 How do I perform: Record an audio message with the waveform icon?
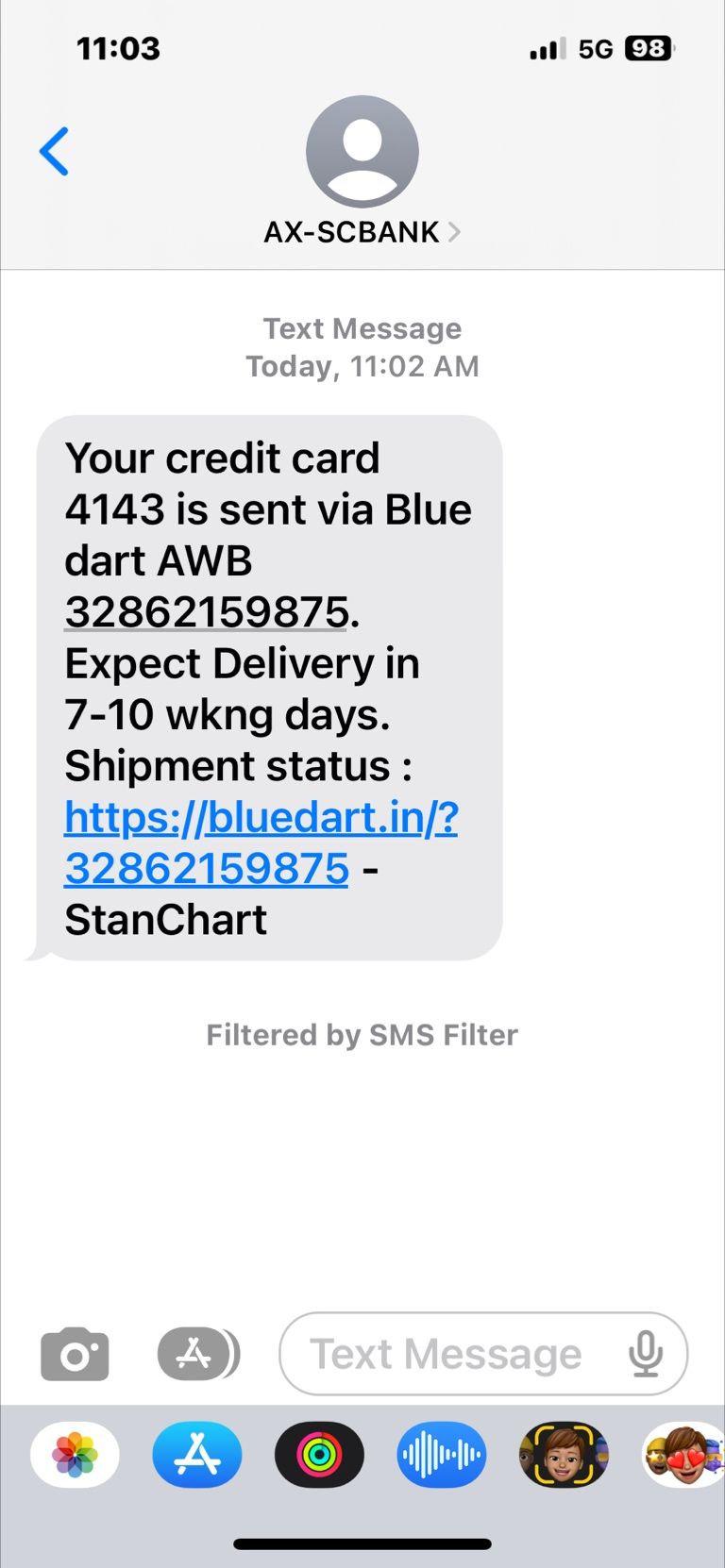click(441, 1455)
